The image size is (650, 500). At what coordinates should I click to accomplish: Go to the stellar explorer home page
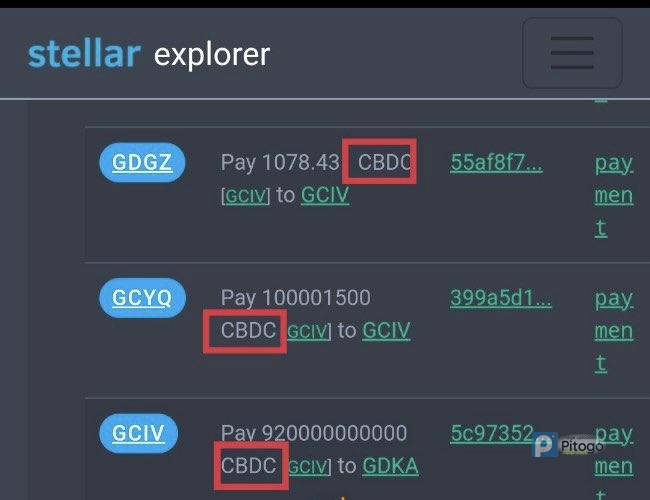tap(148, 53)
